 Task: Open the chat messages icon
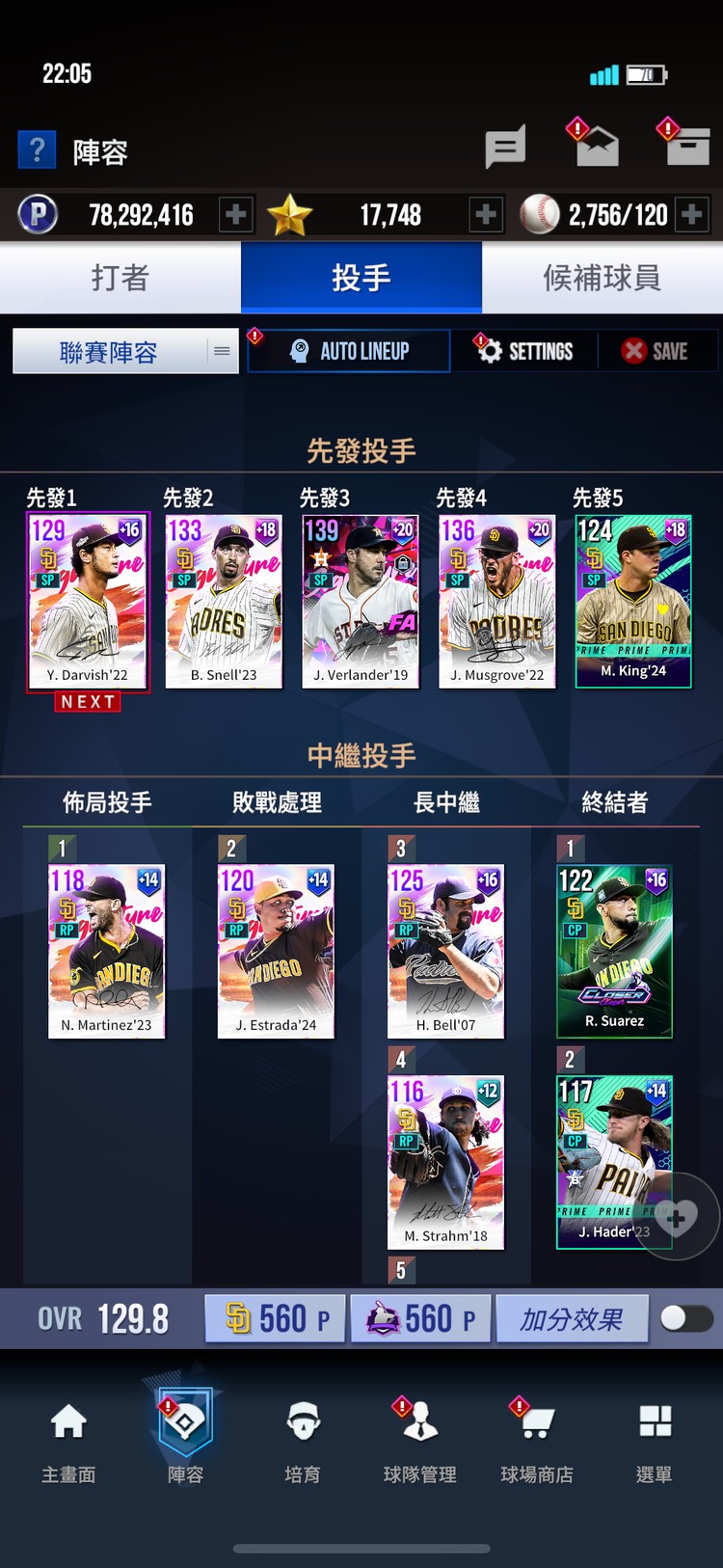[504, 148]
